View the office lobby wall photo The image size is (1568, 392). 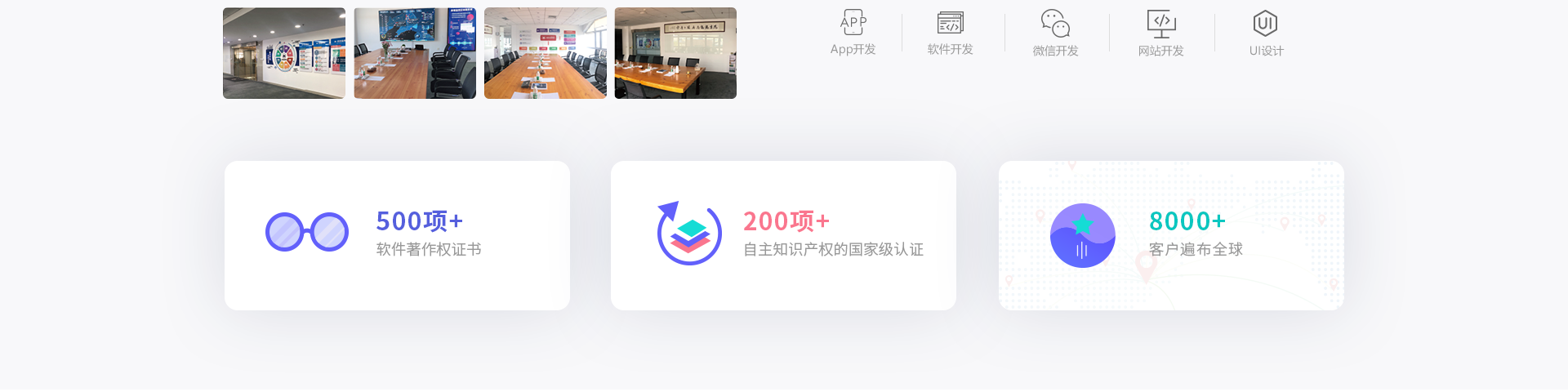point(283,53)
